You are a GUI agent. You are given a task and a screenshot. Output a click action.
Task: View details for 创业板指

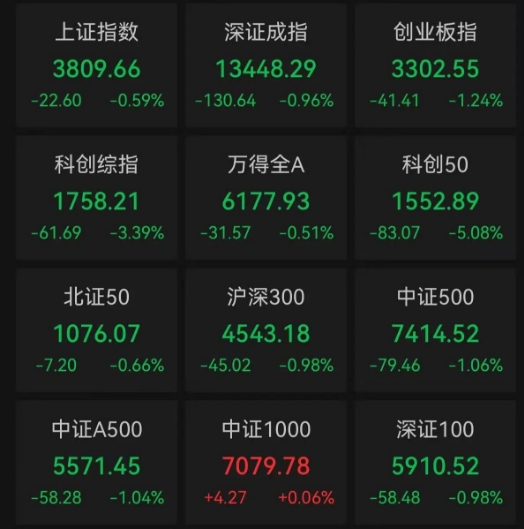pos(435,65)
